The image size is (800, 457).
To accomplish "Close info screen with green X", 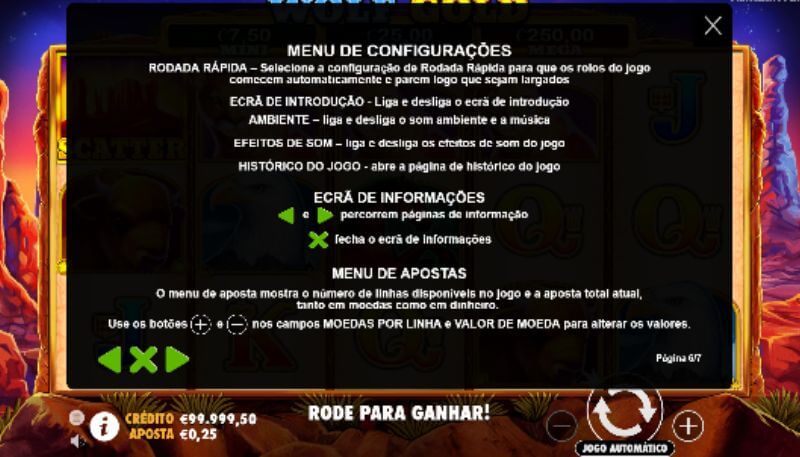I will point(143,359).
